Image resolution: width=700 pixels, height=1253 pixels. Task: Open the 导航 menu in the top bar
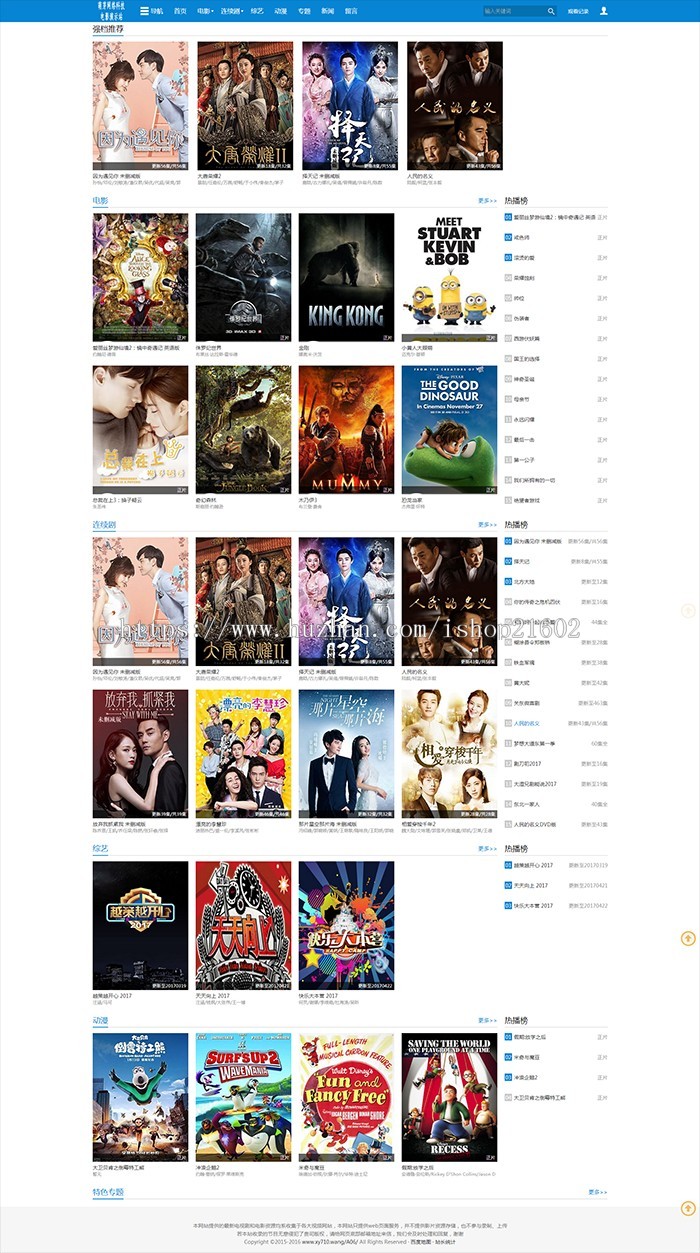(151, 11)
